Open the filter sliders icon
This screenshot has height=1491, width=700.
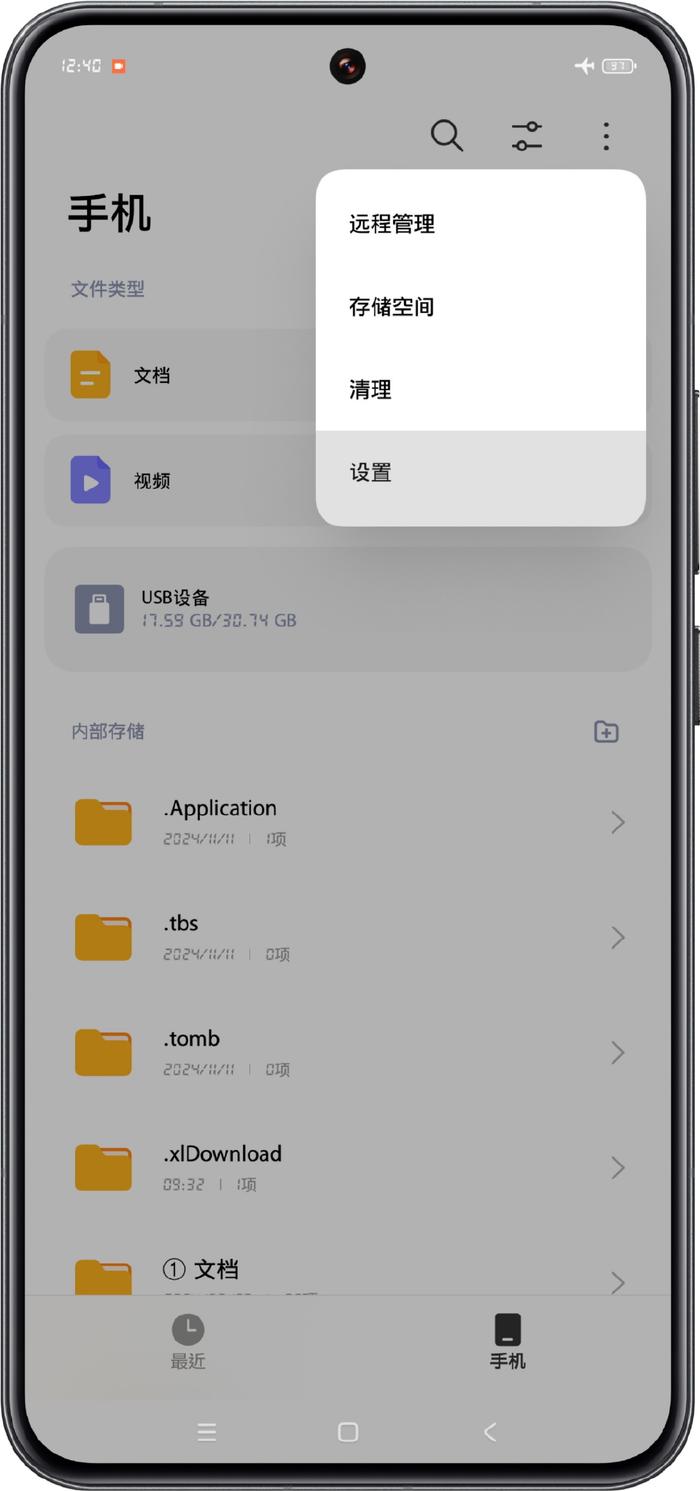[527, 136]
